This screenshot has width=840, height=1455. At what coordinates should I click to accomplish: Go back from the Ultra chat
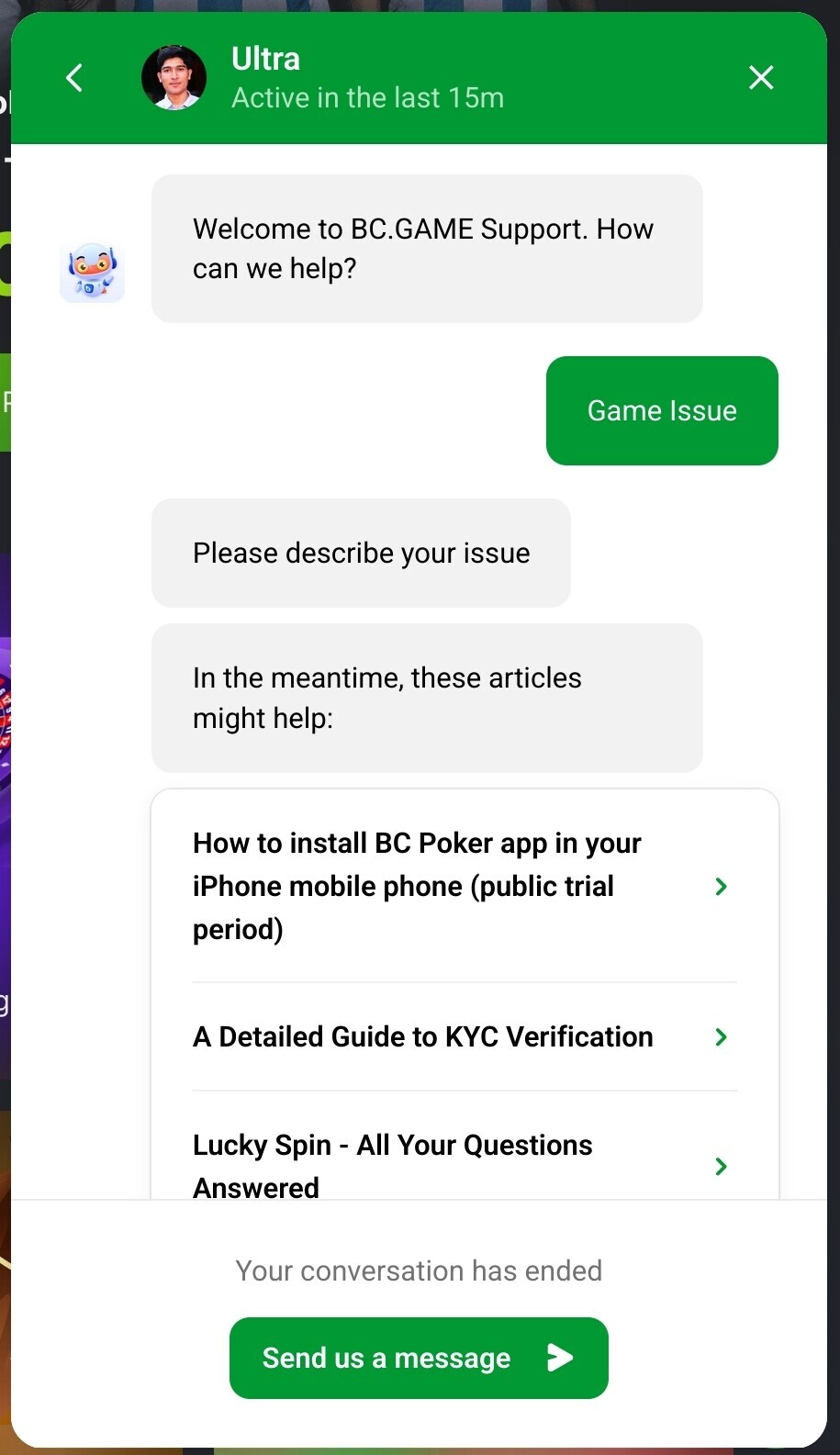(75, 78)
